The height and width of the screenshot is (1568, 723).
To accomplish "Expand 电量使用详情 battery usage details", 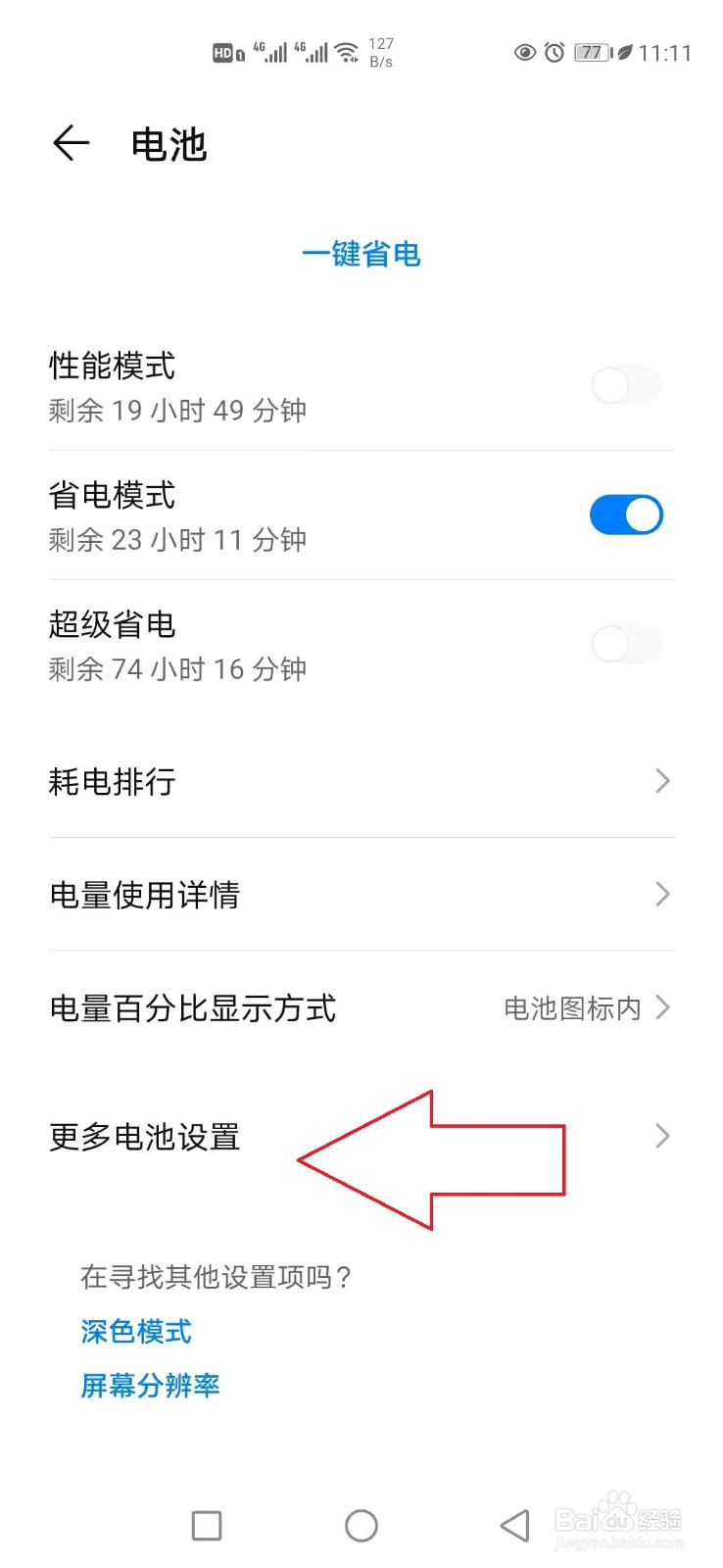I will (x=361, y=894).
